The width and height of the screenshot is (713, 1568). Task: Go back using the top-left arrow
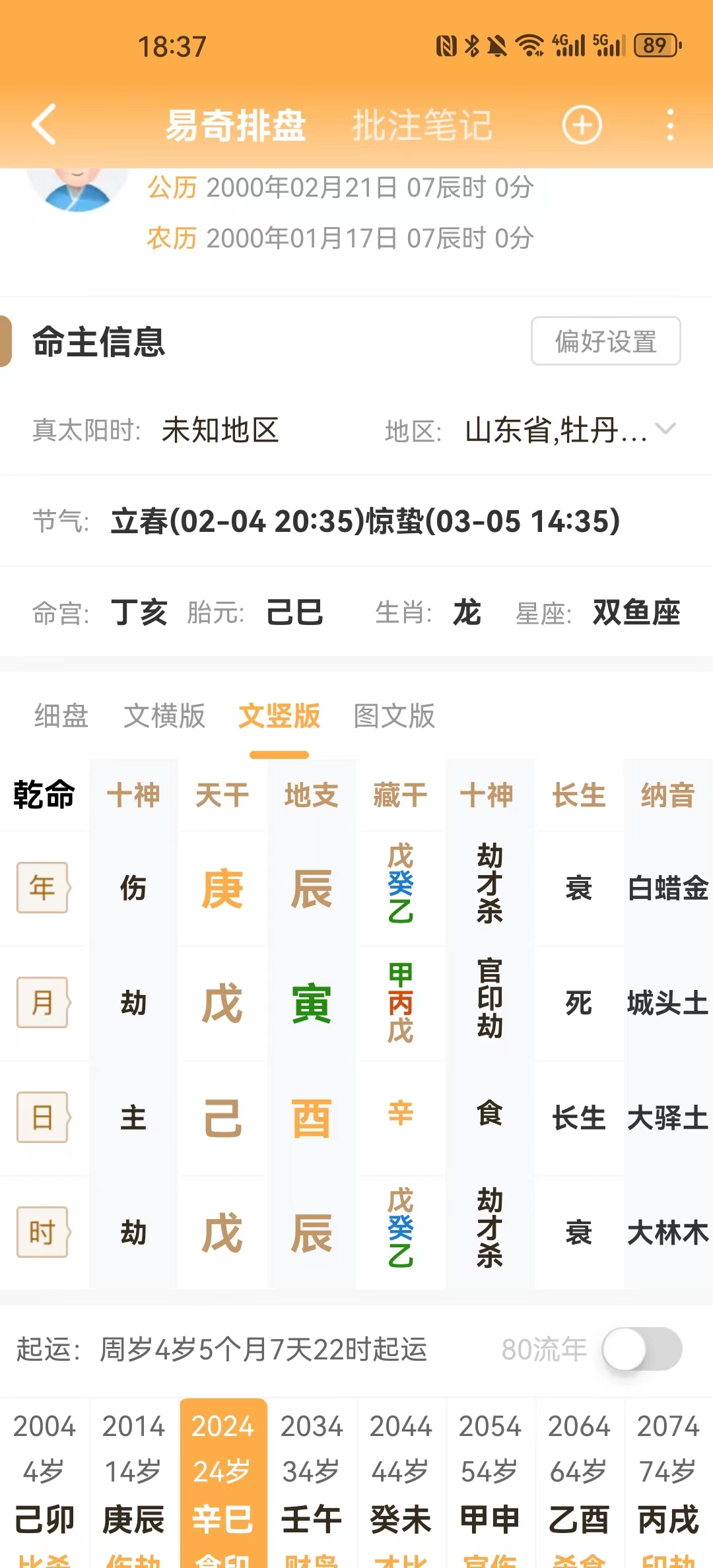[44, 124]
